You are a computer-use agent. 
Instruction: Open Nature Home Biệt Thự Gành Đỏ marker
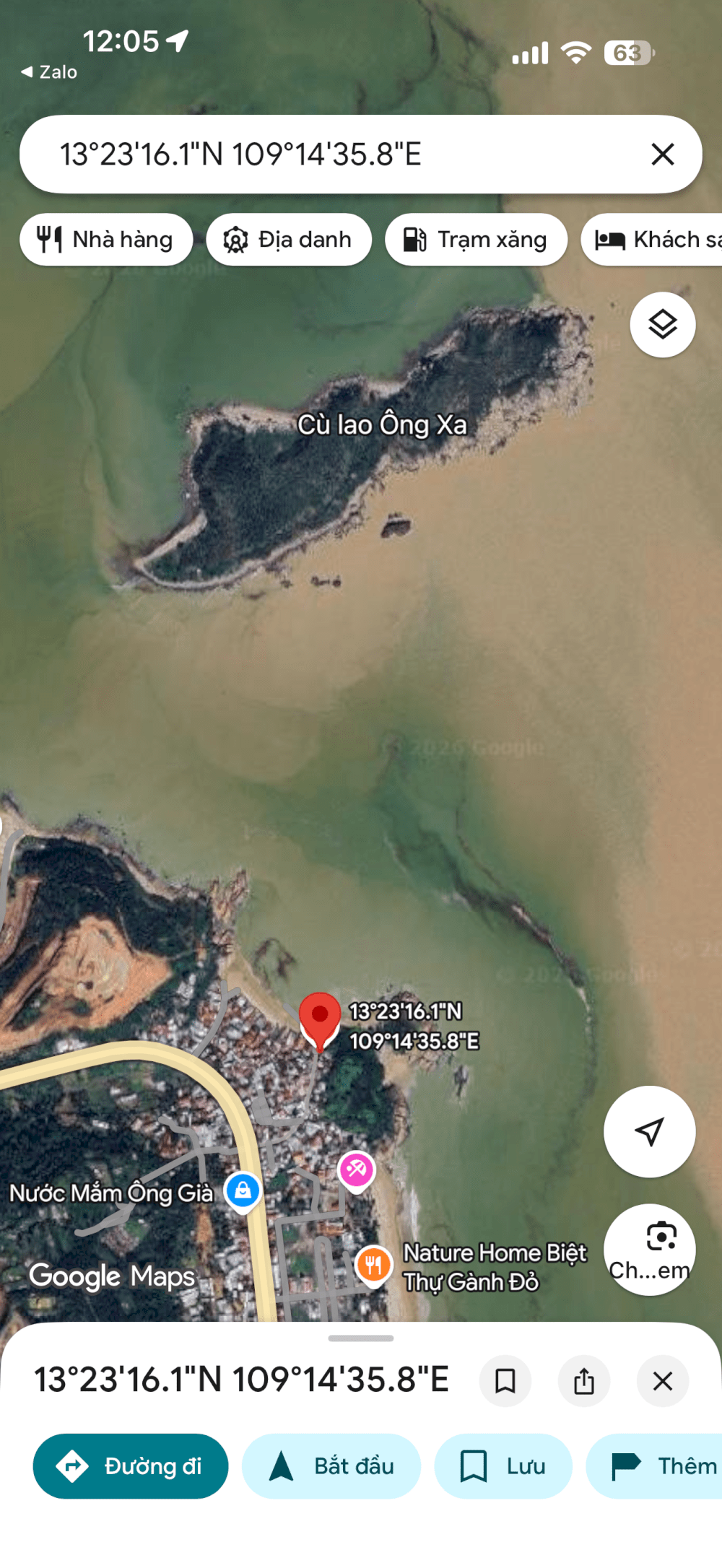point(373,1265)
